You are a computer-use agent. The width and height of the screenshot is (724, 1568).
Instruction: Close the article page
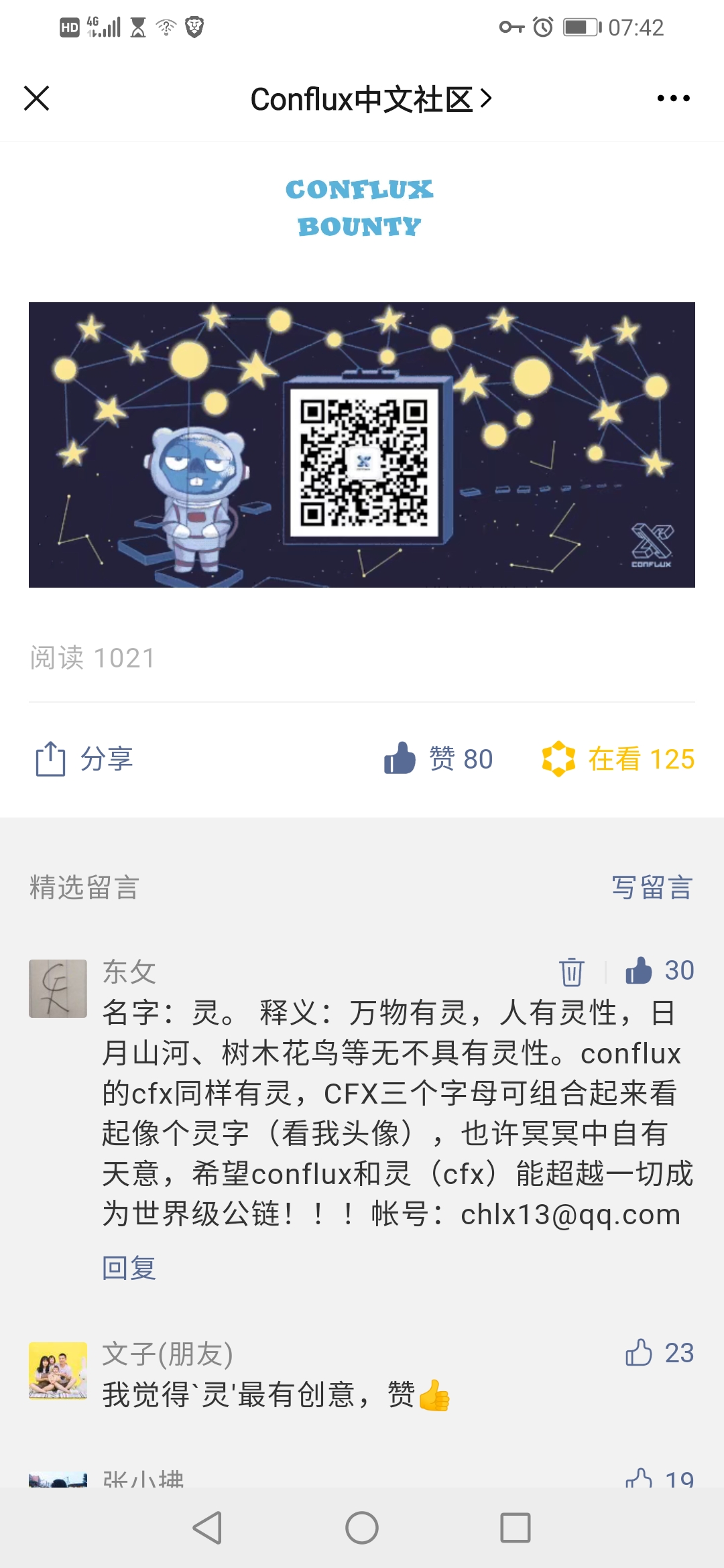tap(37, 99)
